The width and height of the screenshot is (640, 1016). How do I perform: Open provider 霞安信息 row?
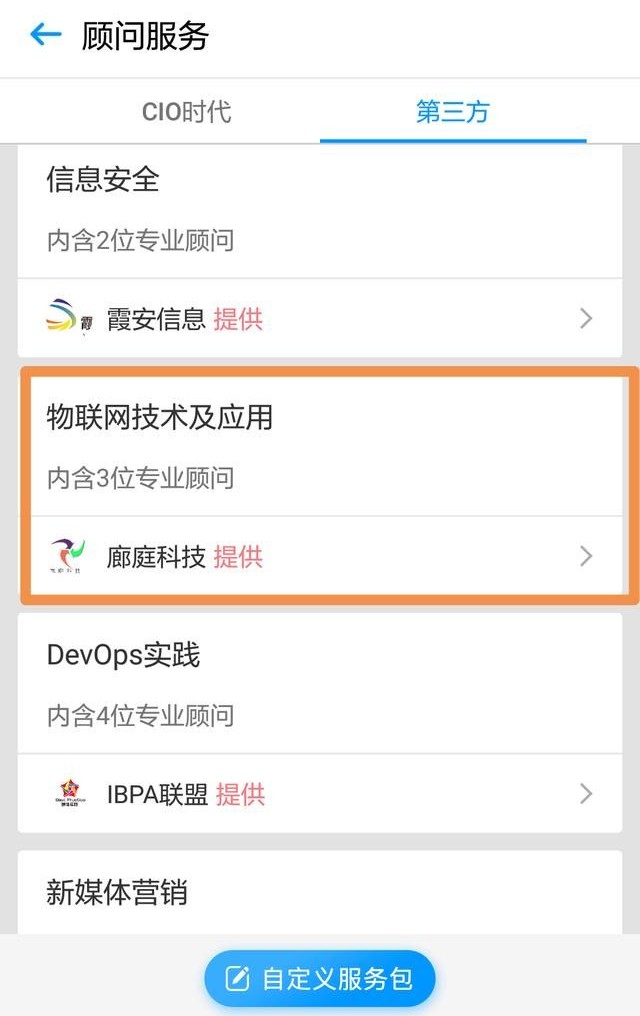(319, 319)
